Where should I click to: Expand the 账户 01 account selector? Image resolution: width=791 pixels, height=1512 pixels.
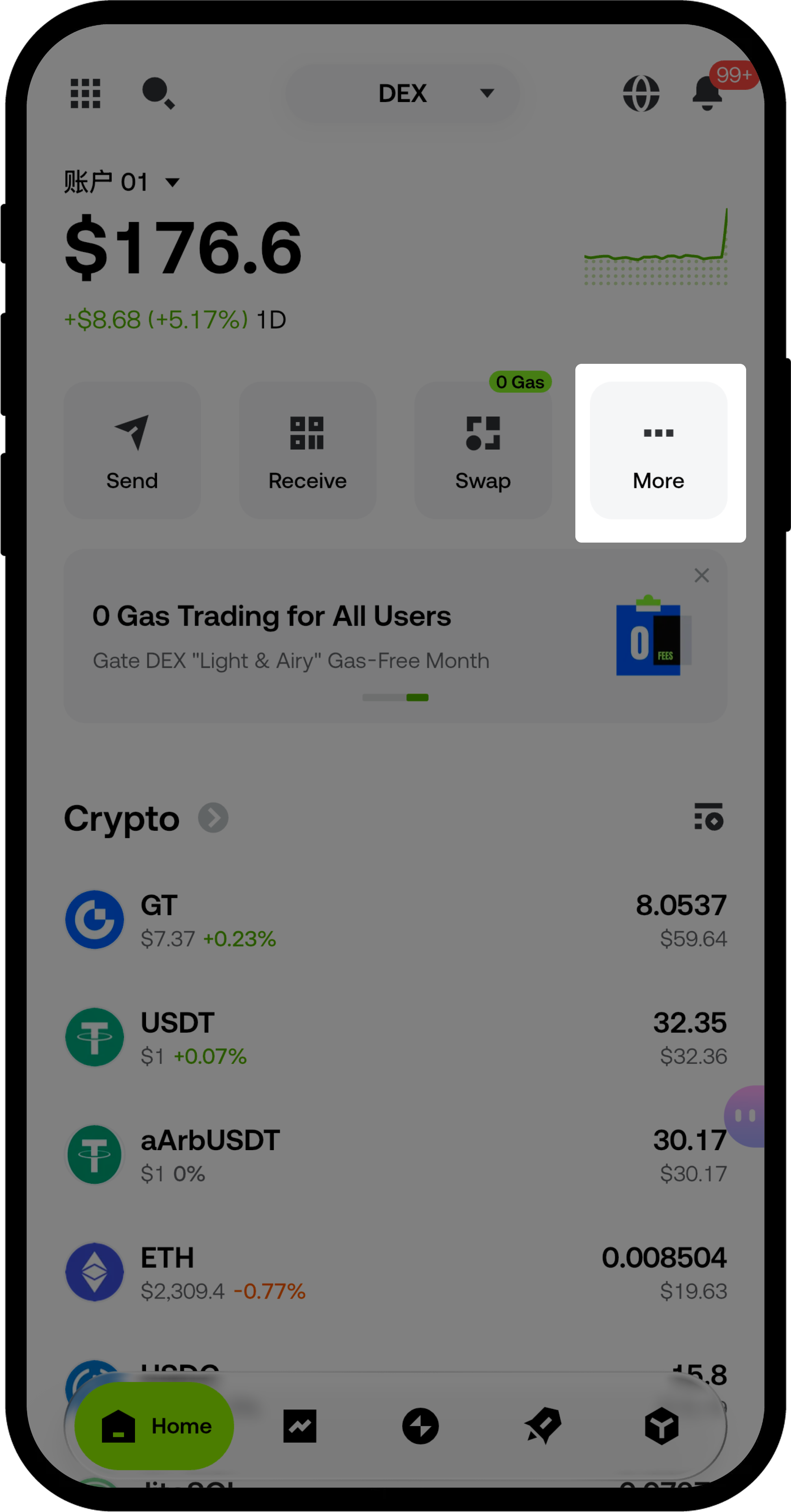pos(122,182)
